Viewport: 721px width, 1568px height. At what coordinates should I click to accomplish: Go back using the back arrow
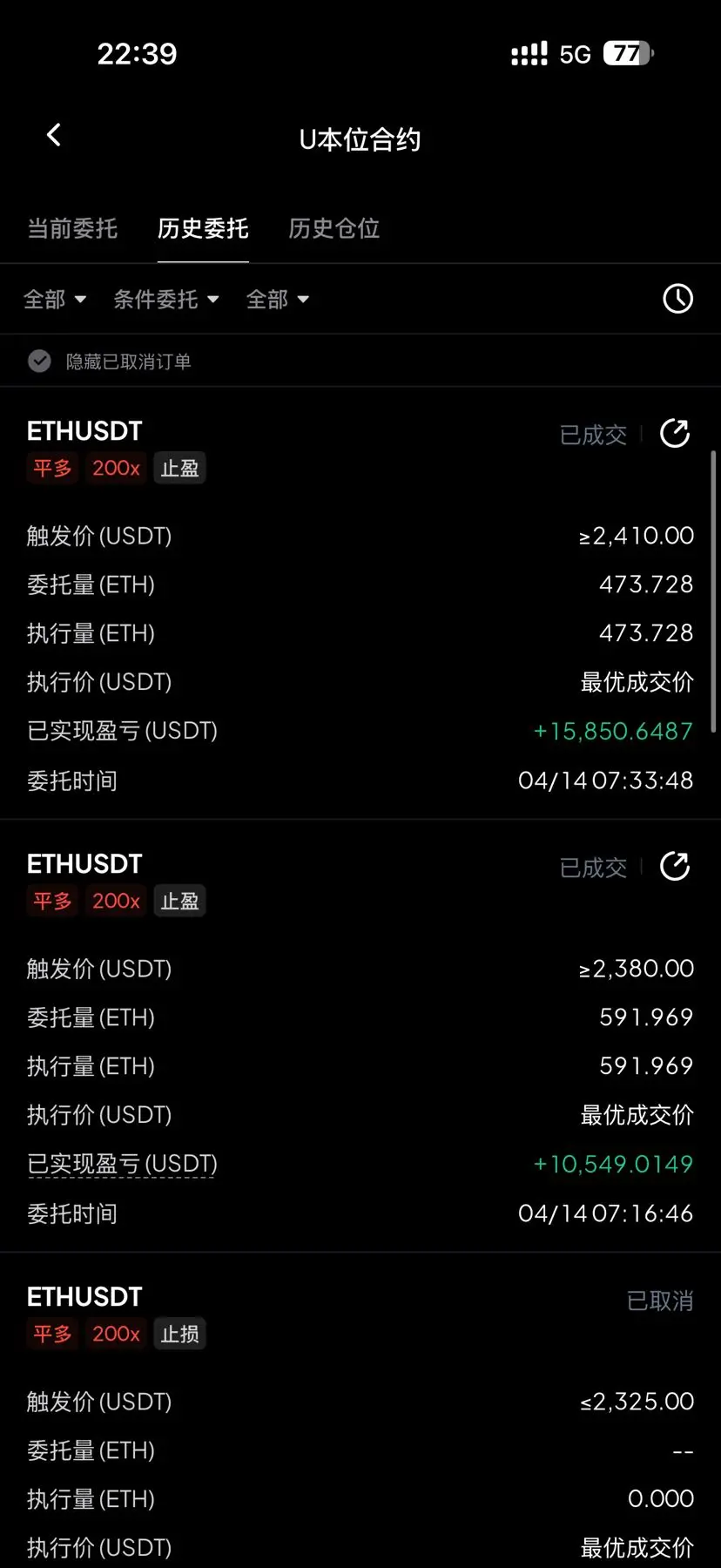click(x=54, y=135)
